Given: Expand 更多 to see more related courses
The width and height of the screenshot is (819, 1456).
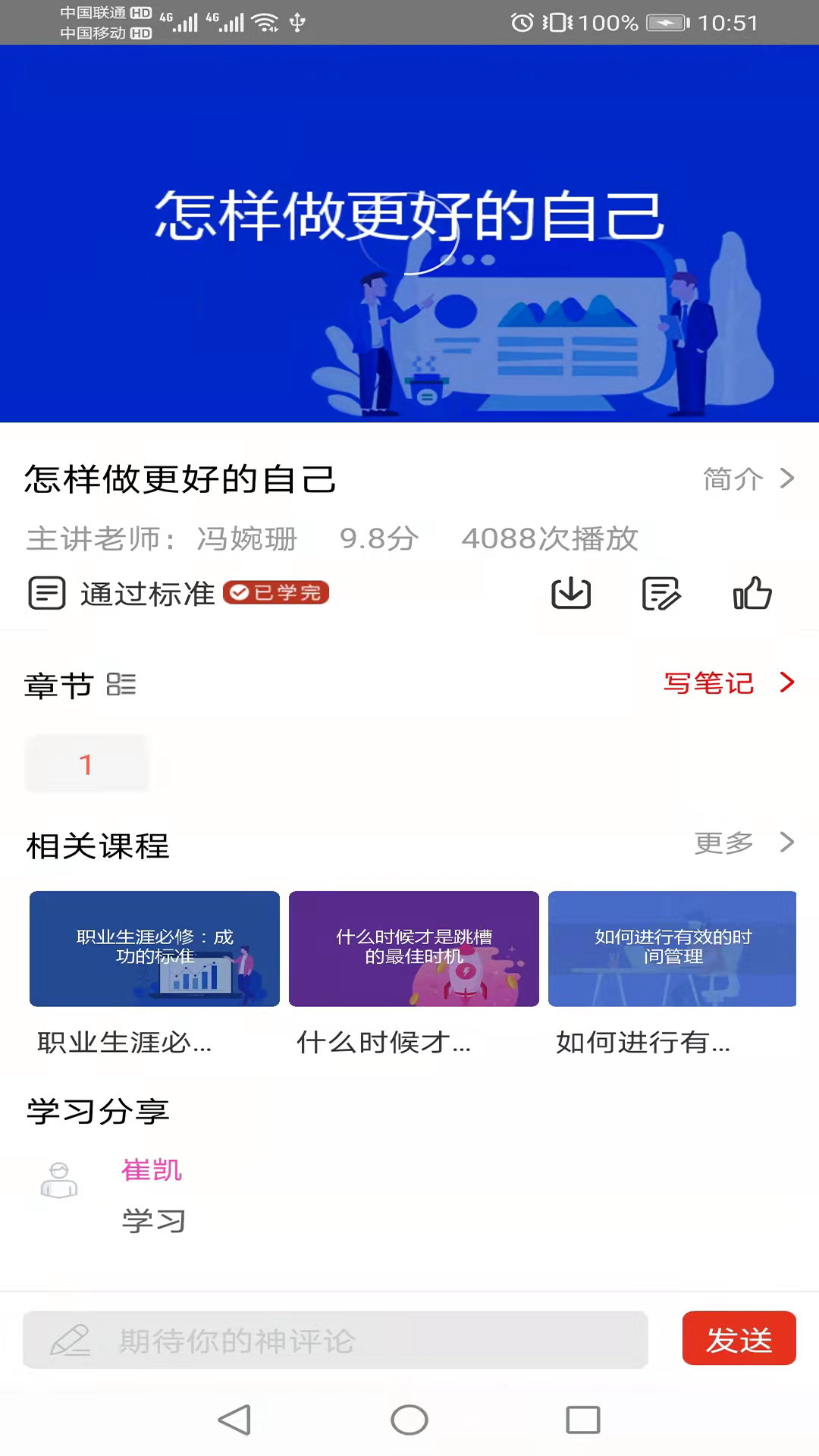Looking at the screenshot, I should click(x=786, y=843).
